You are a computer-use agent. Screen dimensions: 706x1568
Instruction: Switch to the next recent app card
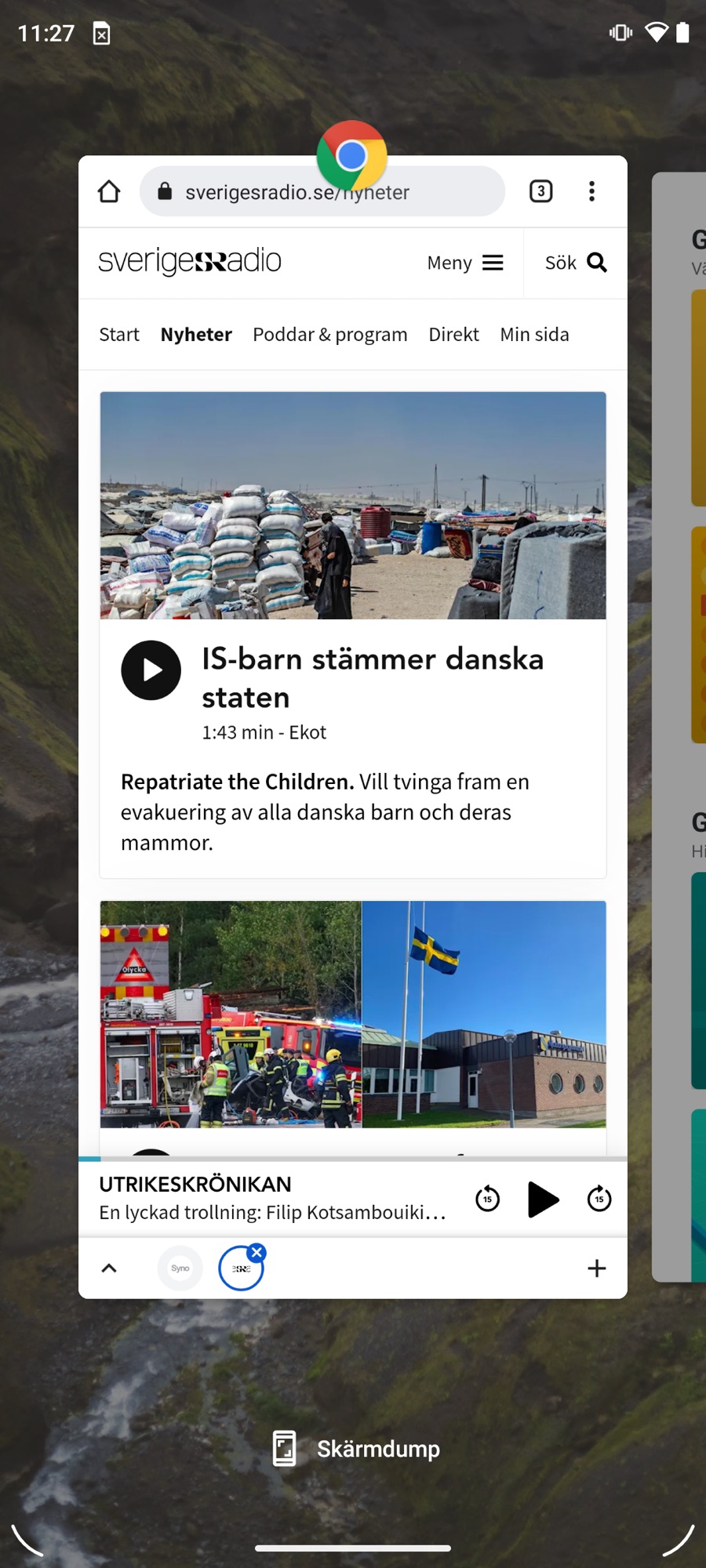pos(679,727)
